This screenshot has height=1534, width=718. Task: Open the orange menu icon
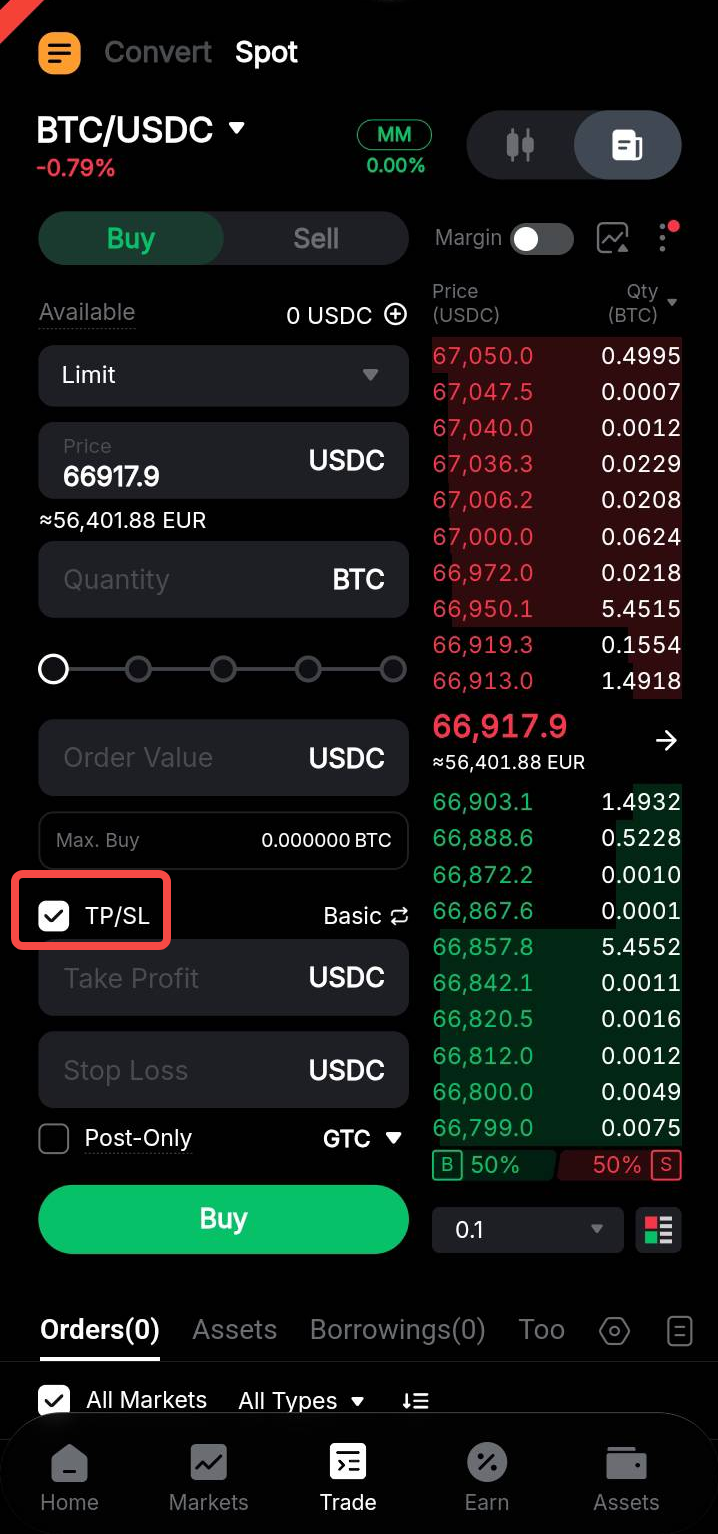[59, 53]
